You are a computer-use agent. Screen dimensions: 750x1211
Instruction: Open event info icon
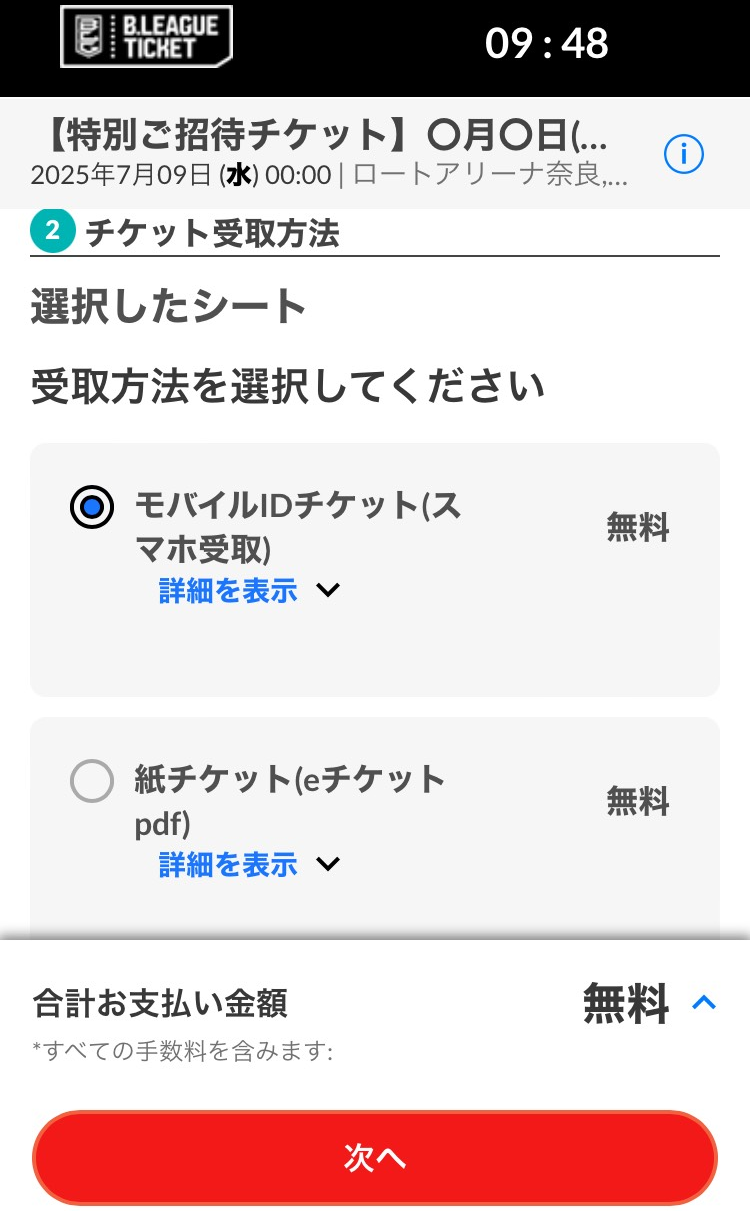[x=684, y=154]
